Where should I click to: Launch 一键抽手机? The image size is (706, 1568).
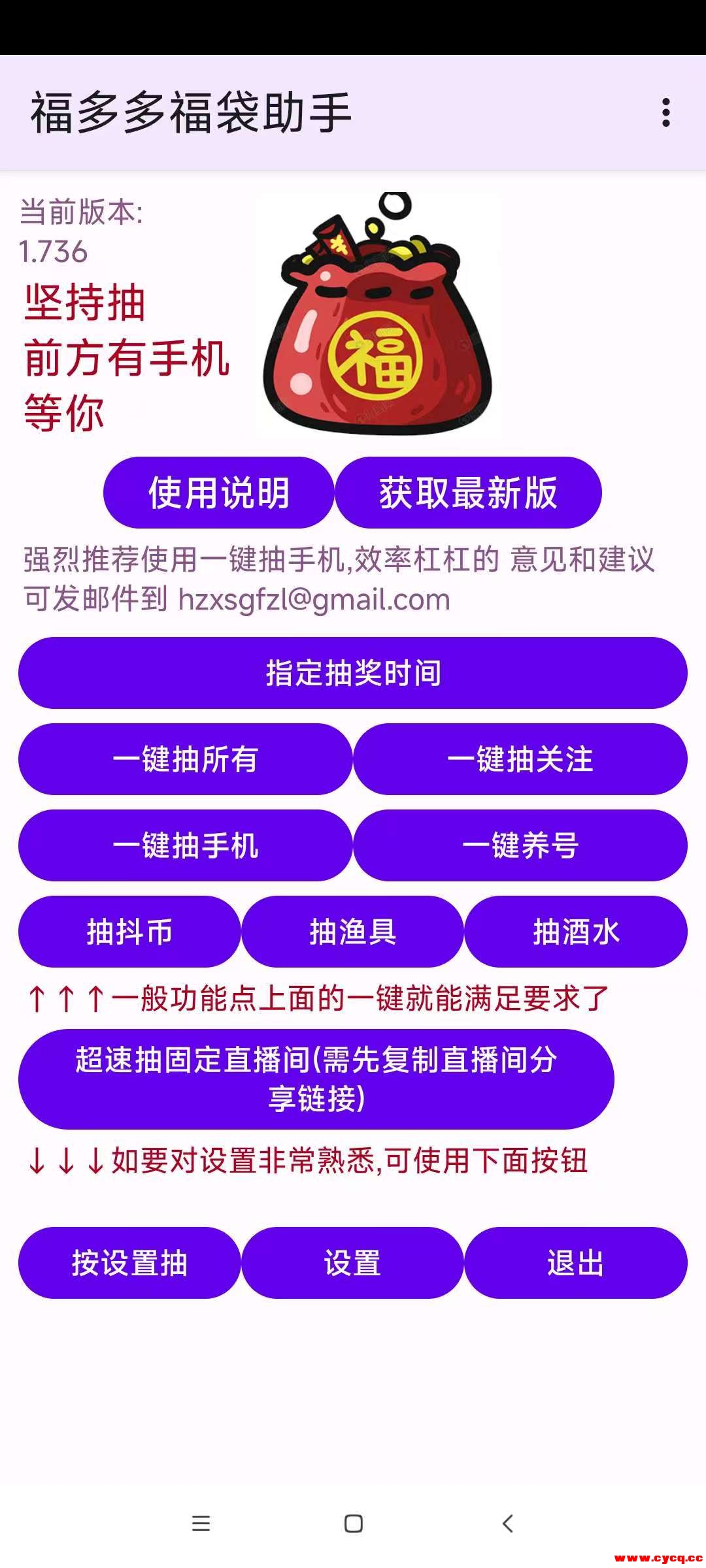(x=185, y=845)
